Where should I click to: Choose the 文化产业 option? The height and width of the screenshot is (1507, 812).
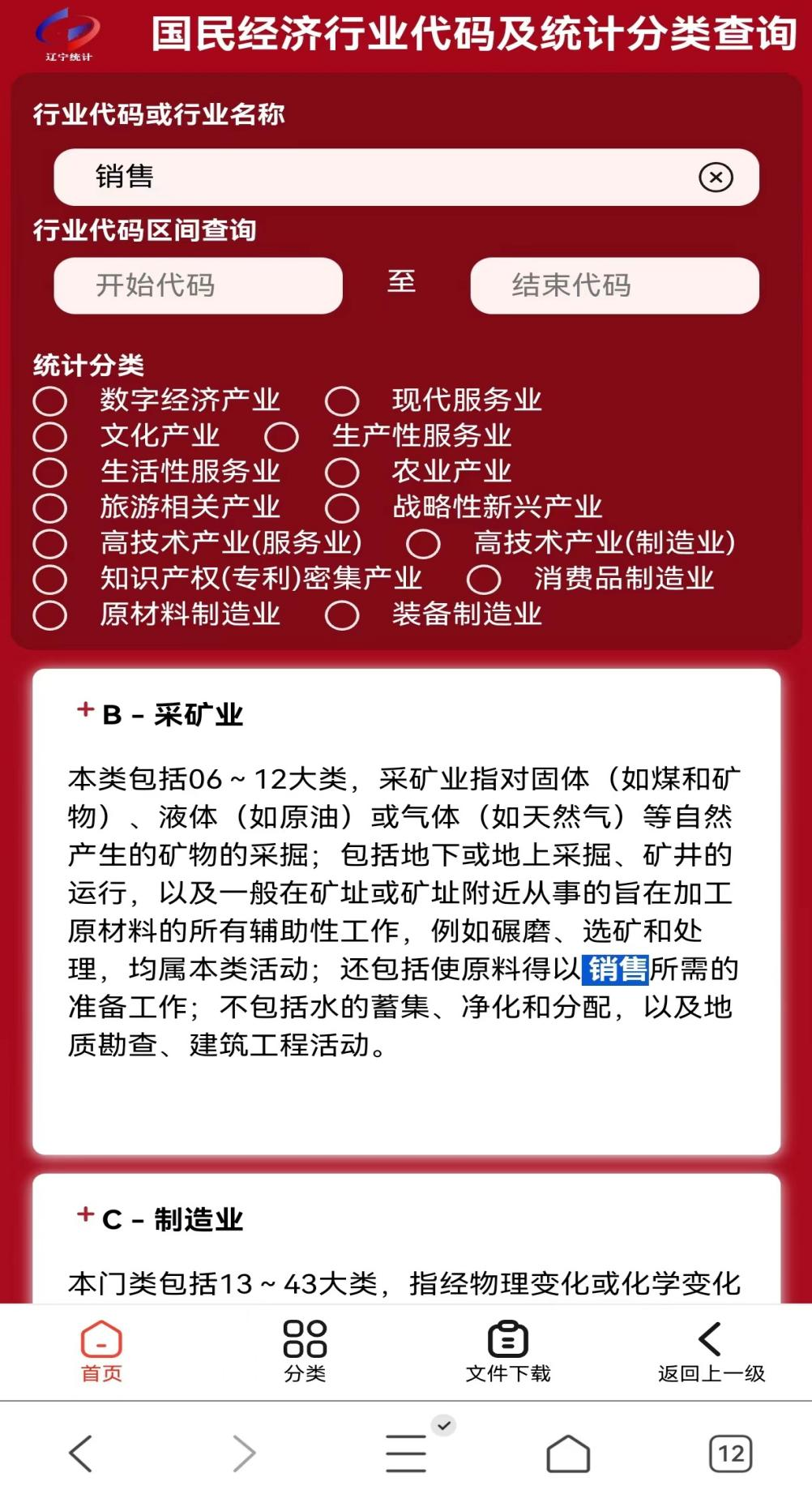(49, 436)
